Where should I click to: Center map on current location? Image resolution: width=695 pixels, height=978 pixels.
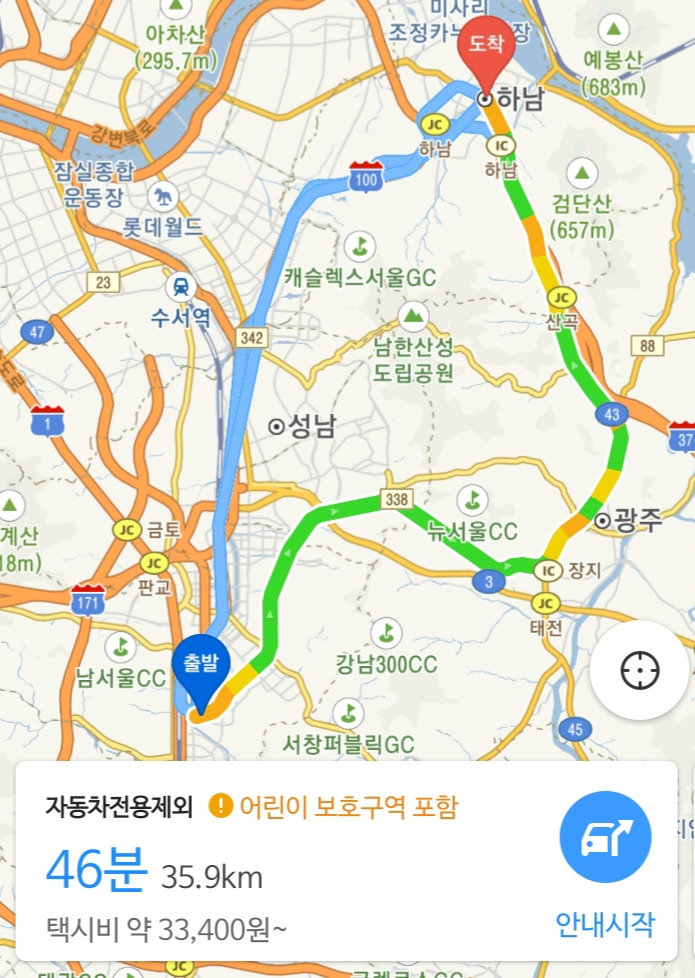pos(639,670)
